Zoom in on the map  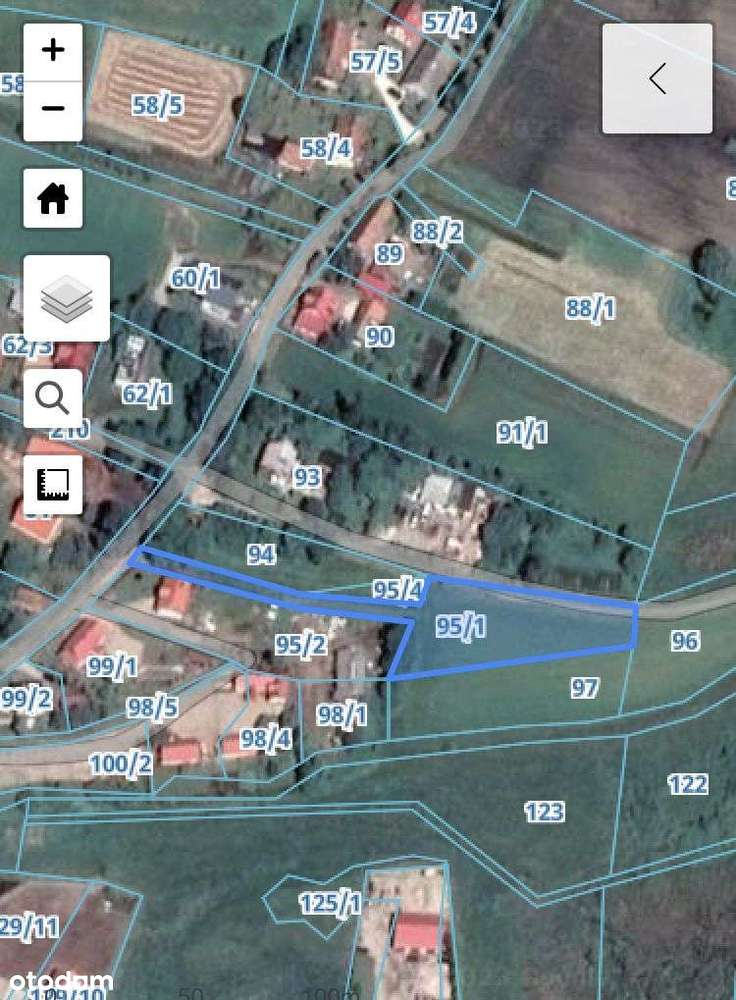click(x=53, y=51)
